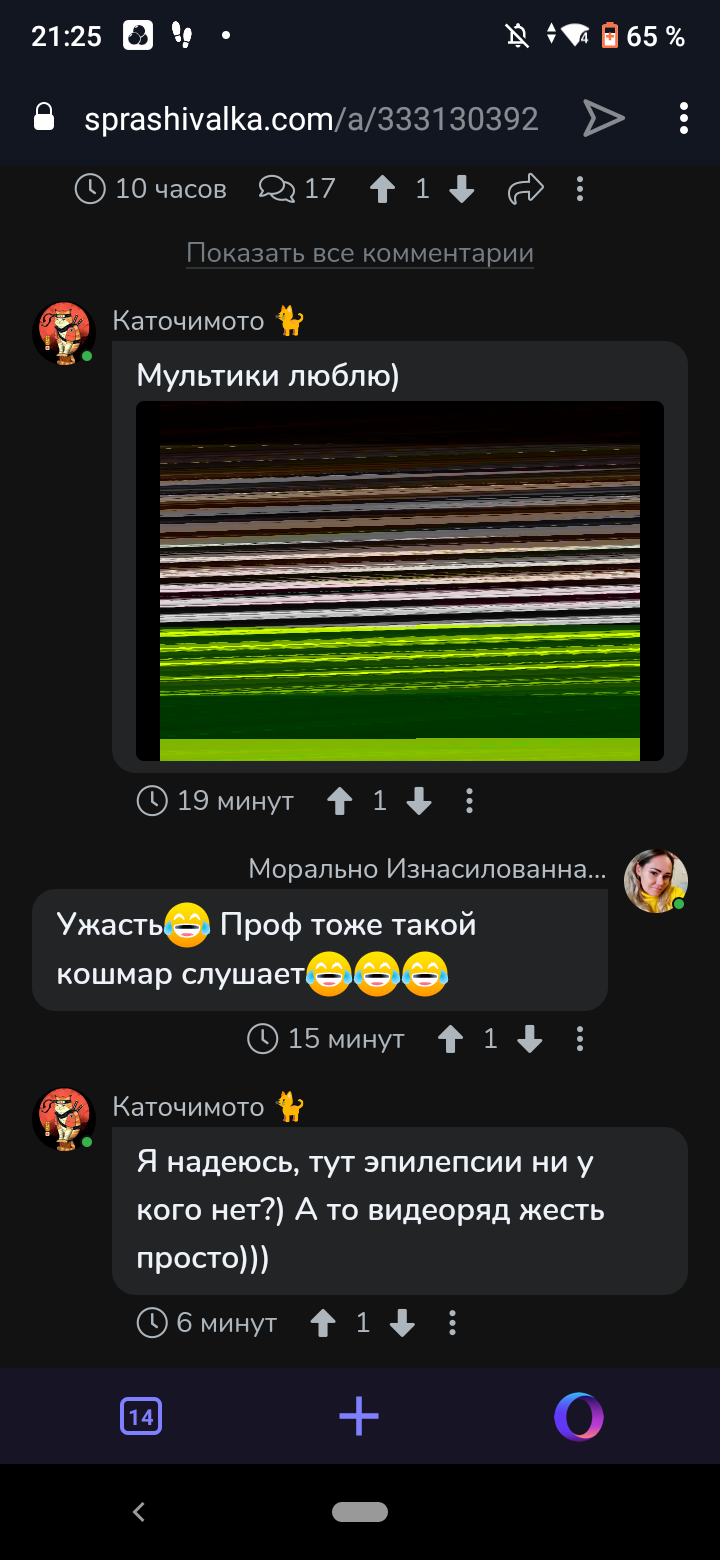Open the Opera menu button
The image size is (720, 1560).
pos(579,1416)
